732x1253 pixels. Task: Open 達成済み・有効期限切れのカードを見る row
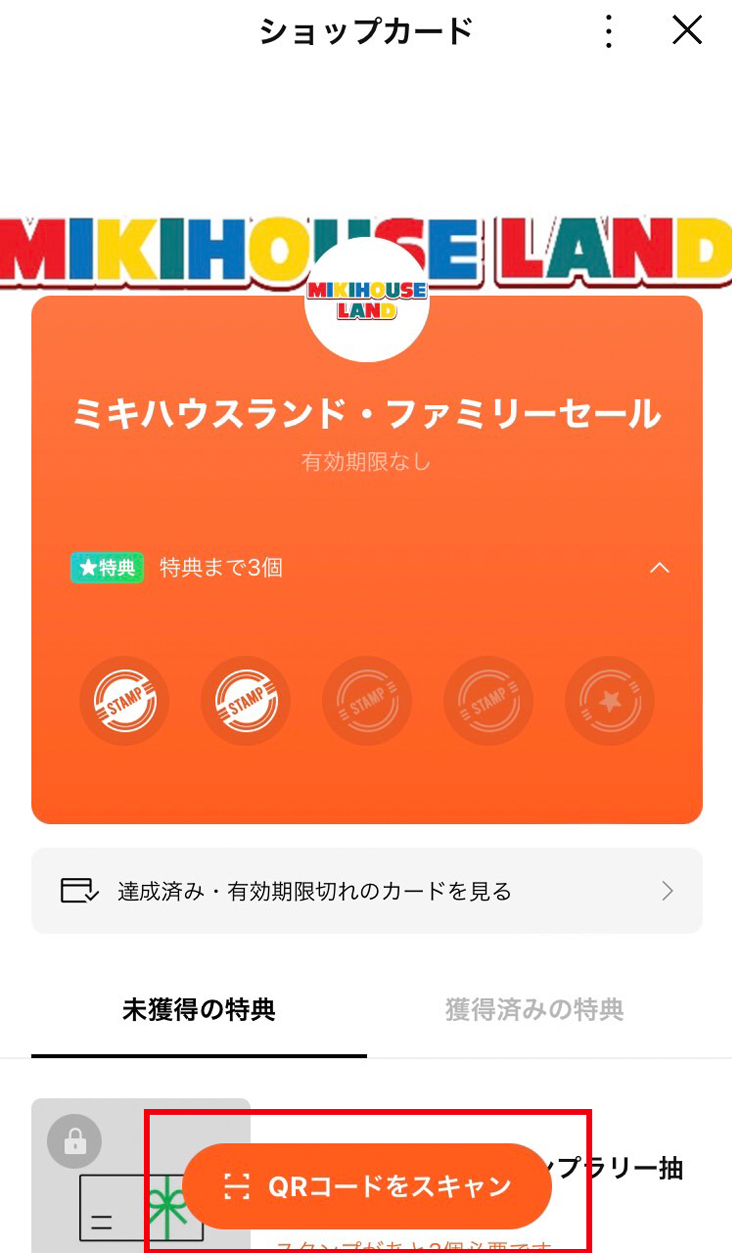(x=366, y=891)
